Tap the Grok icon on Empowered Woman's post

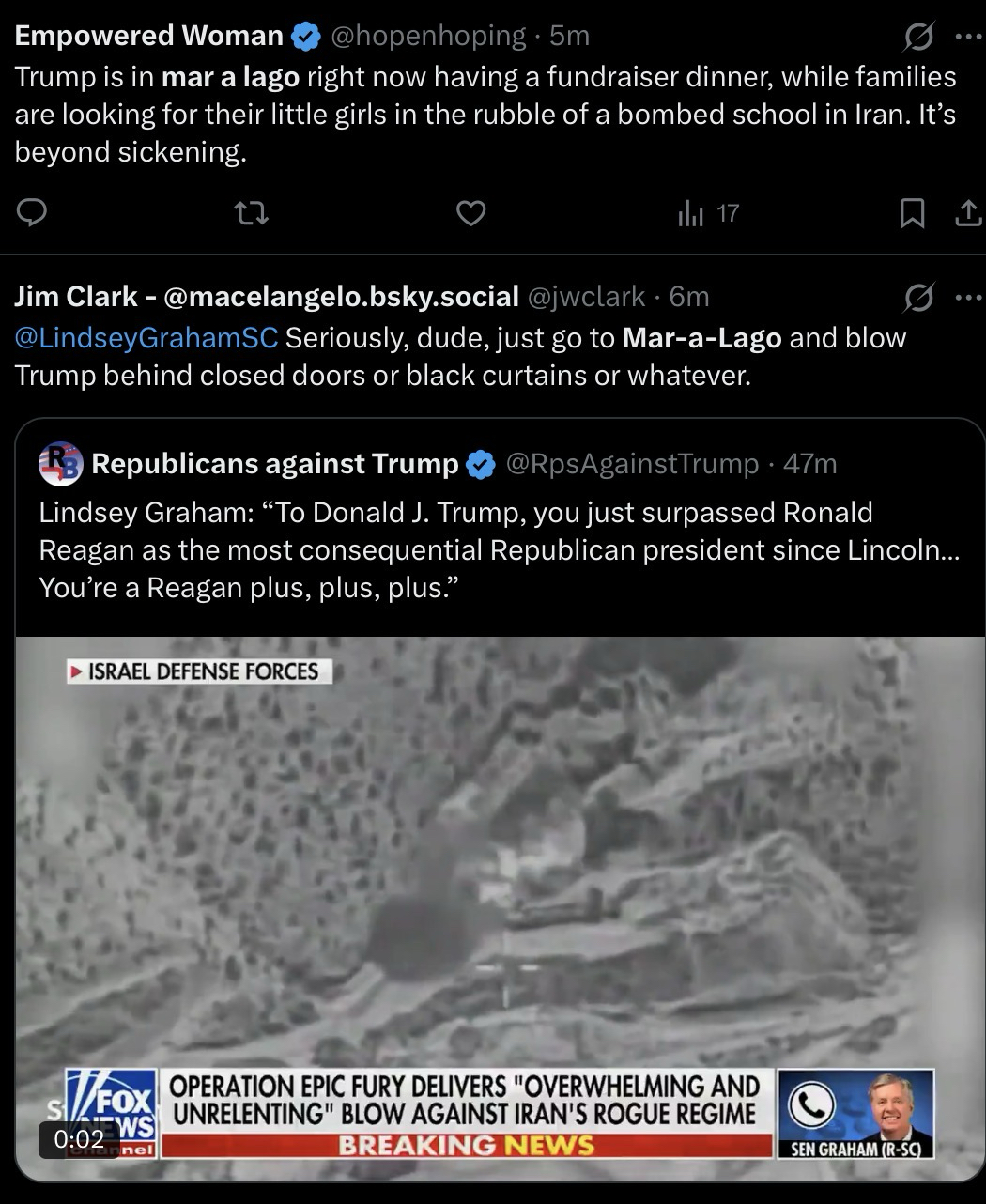pyautogui.click(x=917, y=37)
